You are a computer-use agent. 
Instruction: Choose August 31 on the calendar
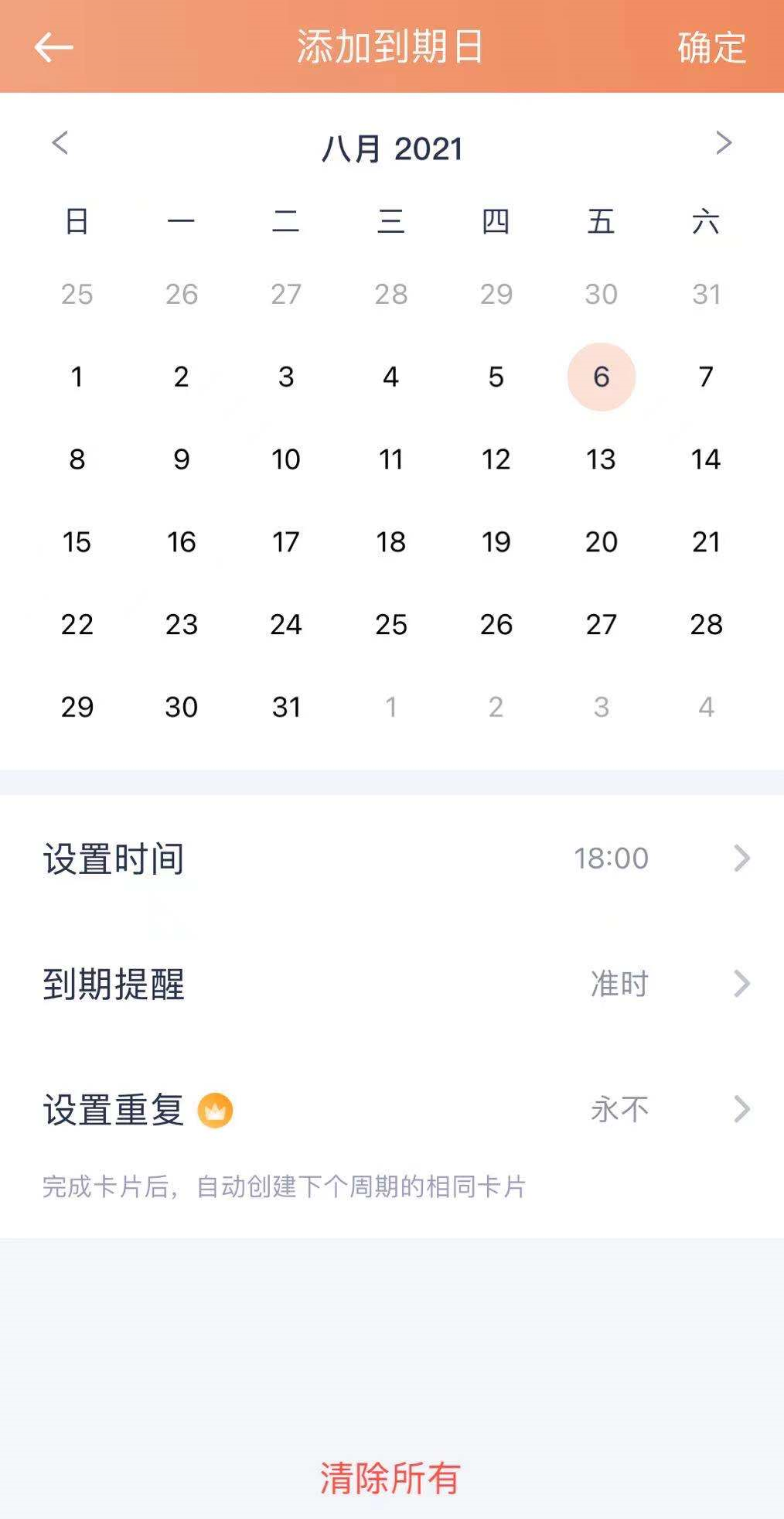click(286, 707)
